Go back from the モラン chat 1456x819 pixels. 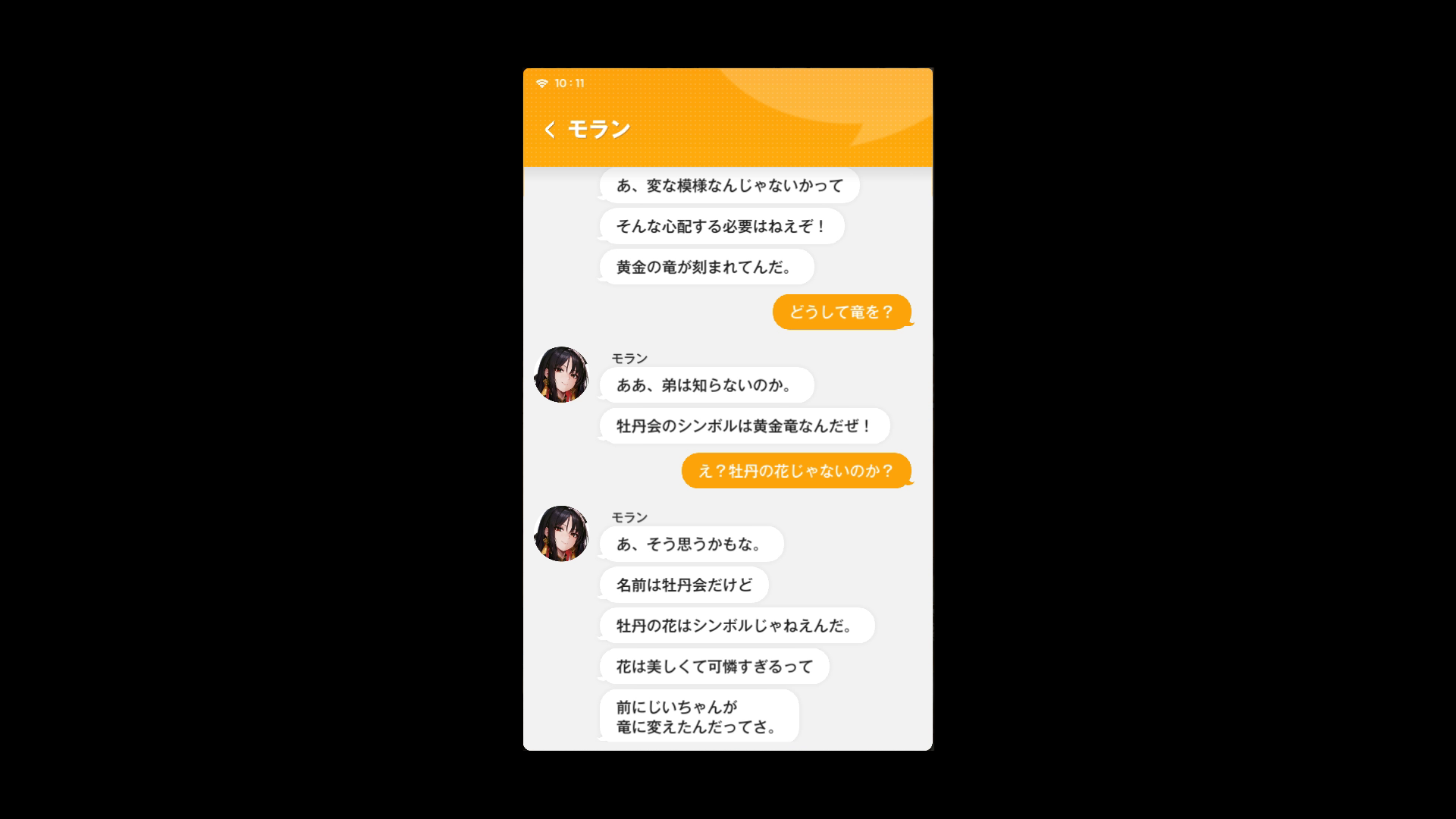tap(550, 130)
